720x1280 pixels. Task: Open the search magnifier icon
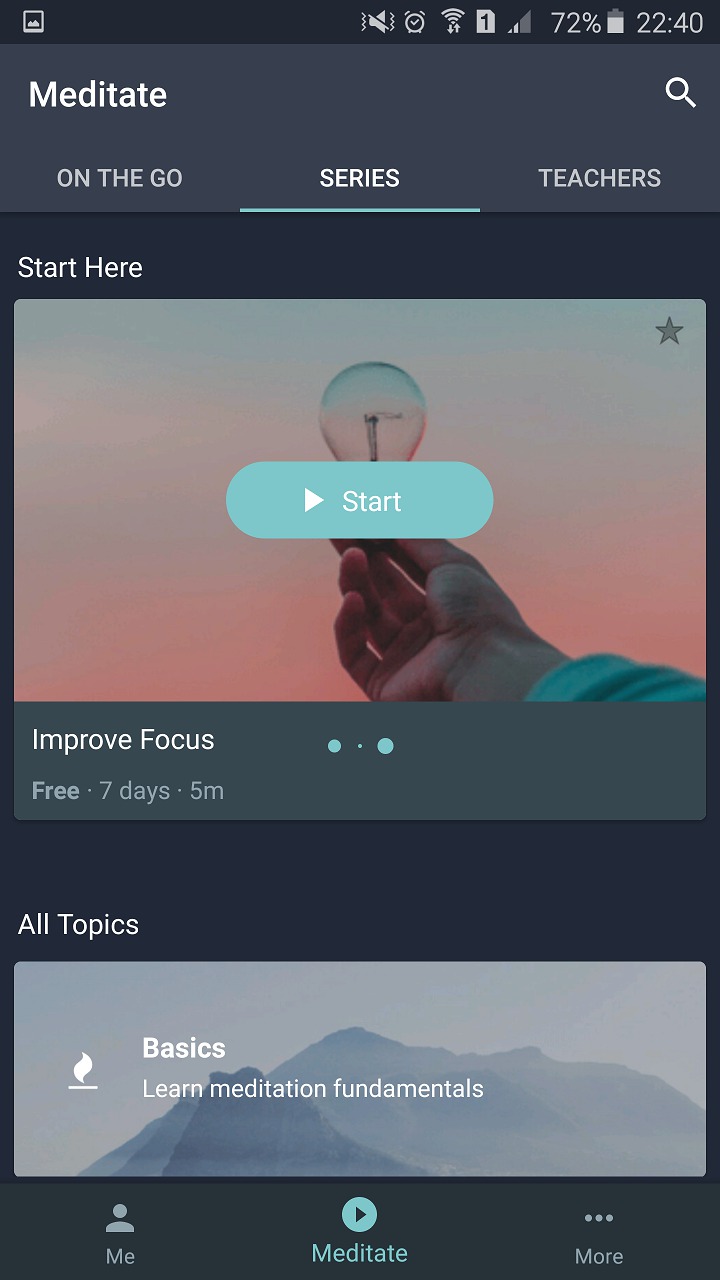[x=681, y=93]
